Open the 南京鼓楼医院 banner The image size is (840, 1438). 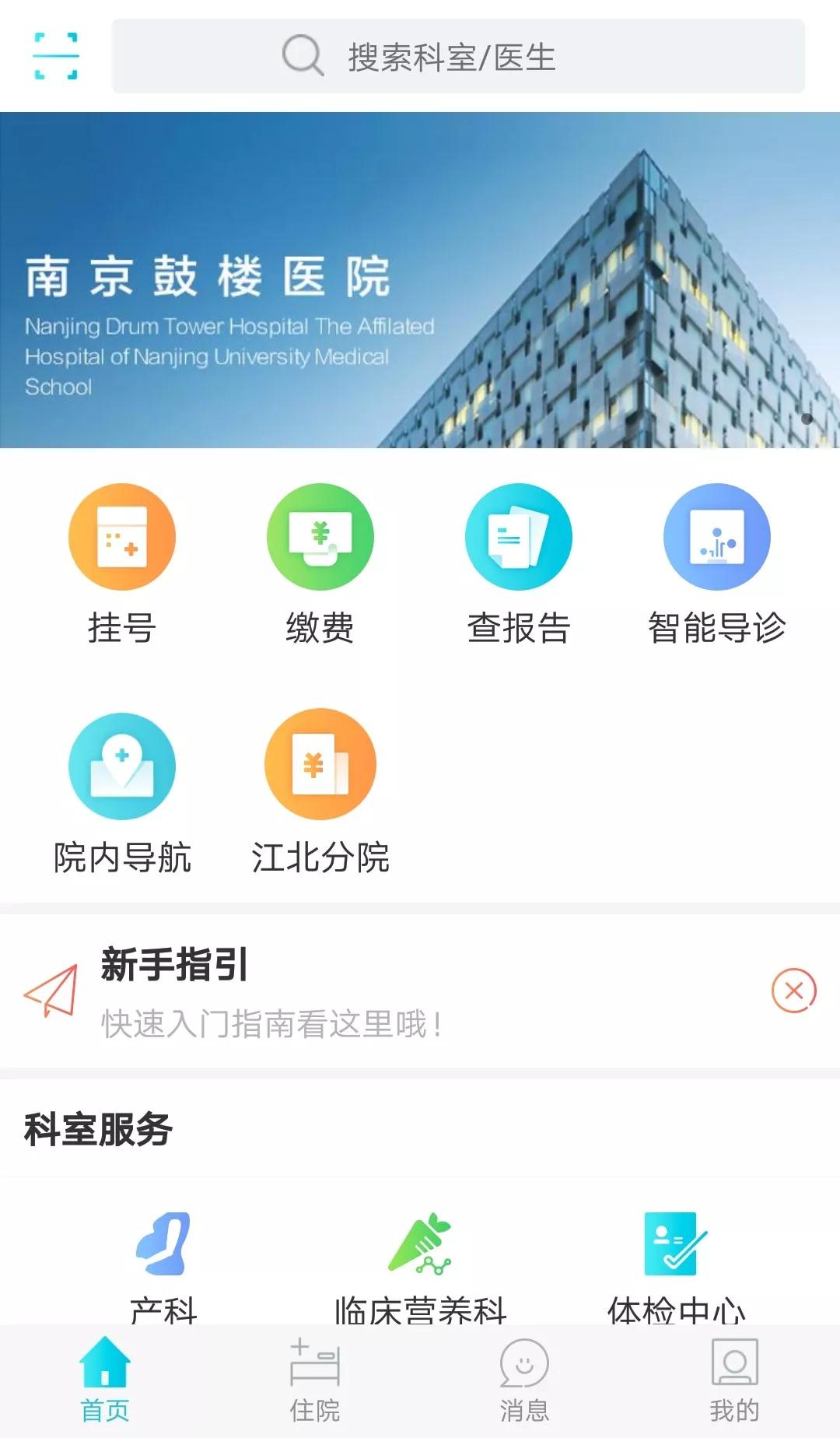420,280
